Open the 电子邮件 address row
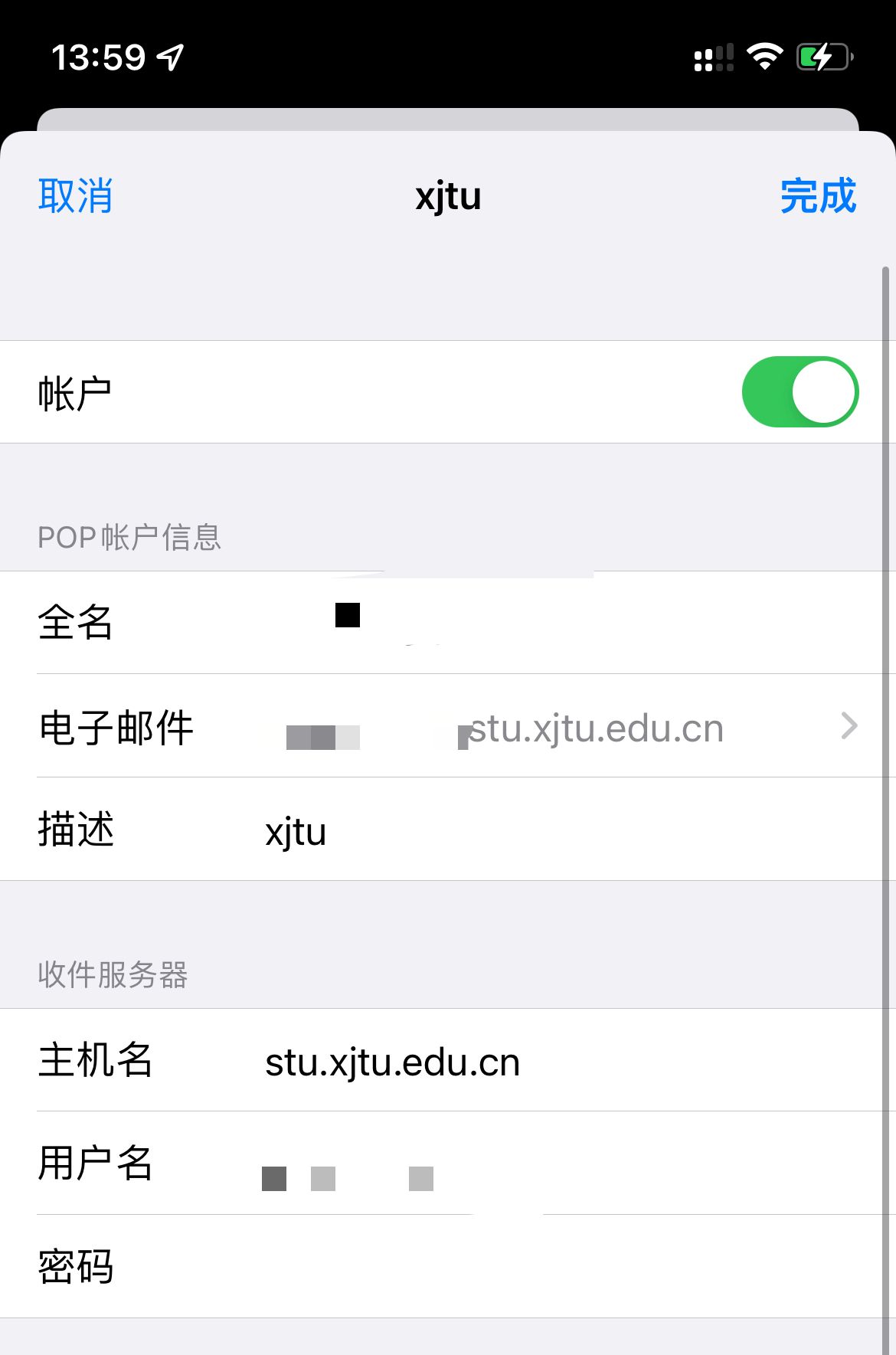Image resolution: width=896 pixels, height=1355 pixels. coord(536,726)
